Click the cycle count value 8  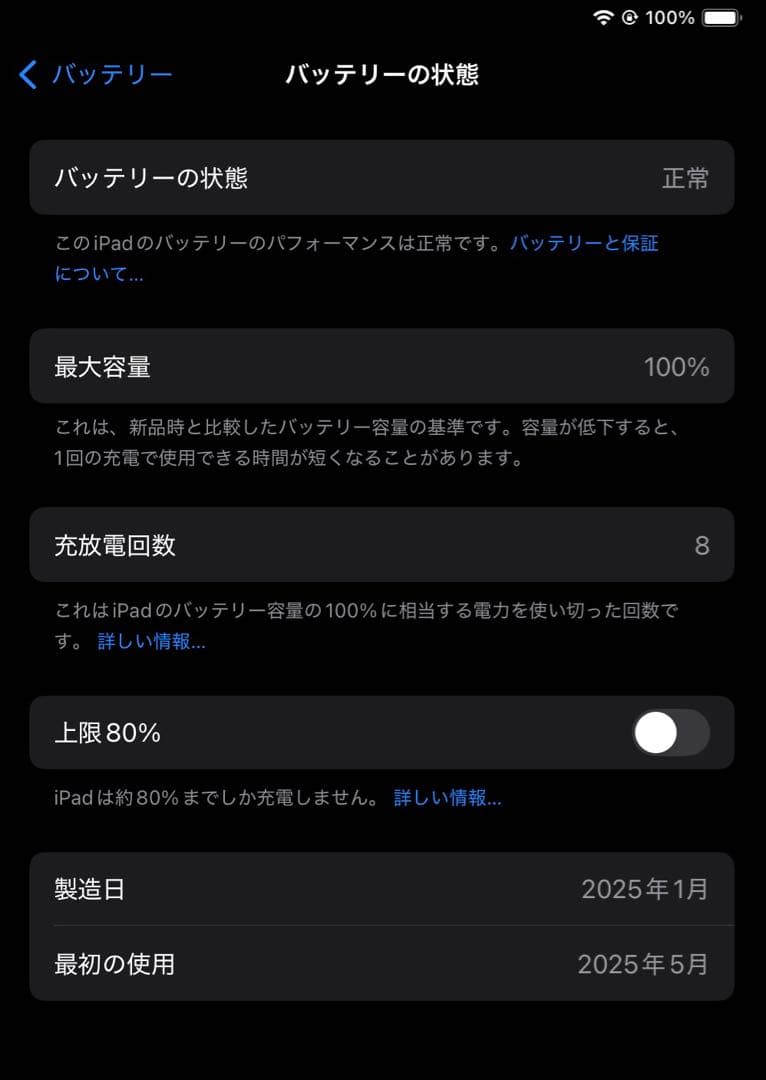702,545
